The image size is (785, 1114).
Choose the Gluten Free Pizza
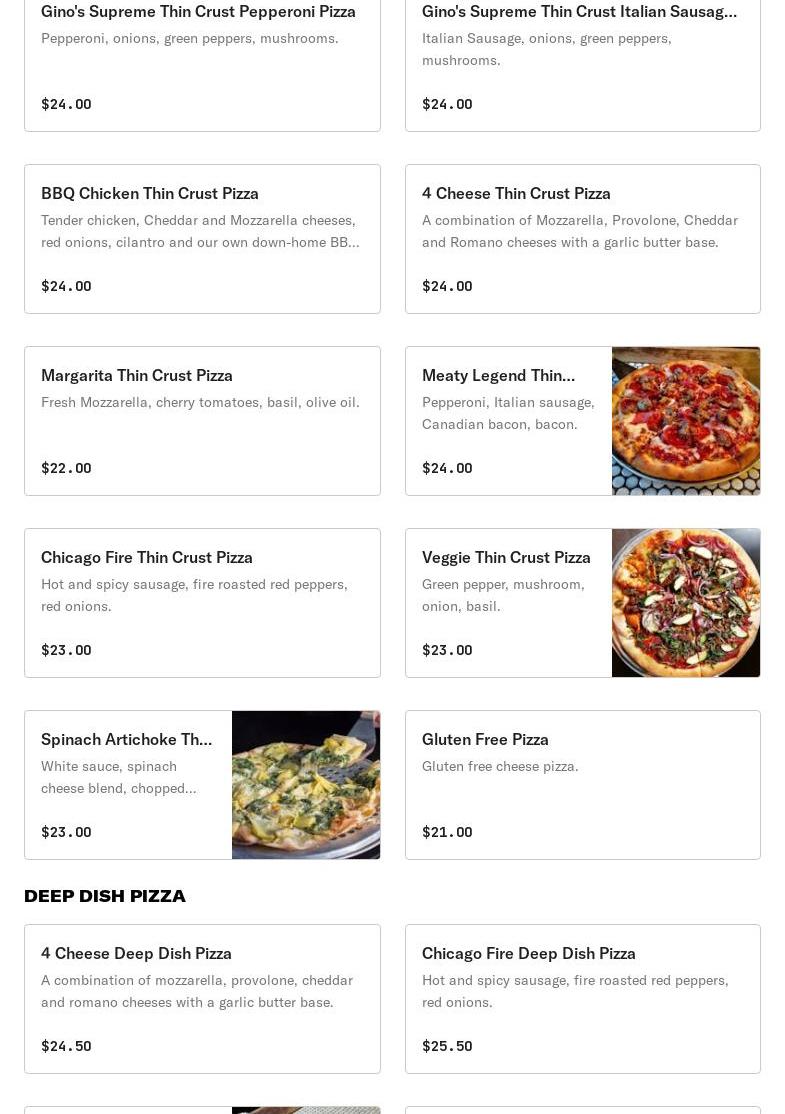pyautogui.click(x=582, y=785)
